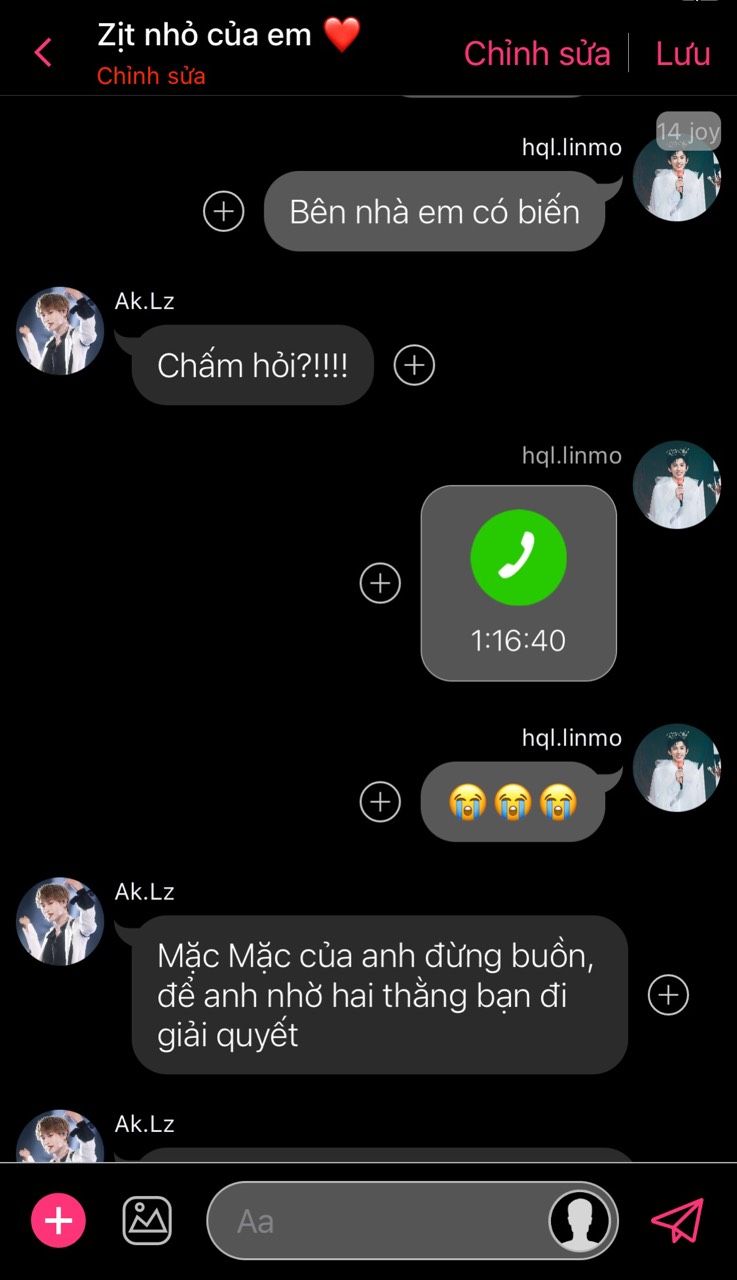Tap the plus beside "Bên nhà em có biến"
The height and width of the screenshot is (1280, 737).
point(223,211)
